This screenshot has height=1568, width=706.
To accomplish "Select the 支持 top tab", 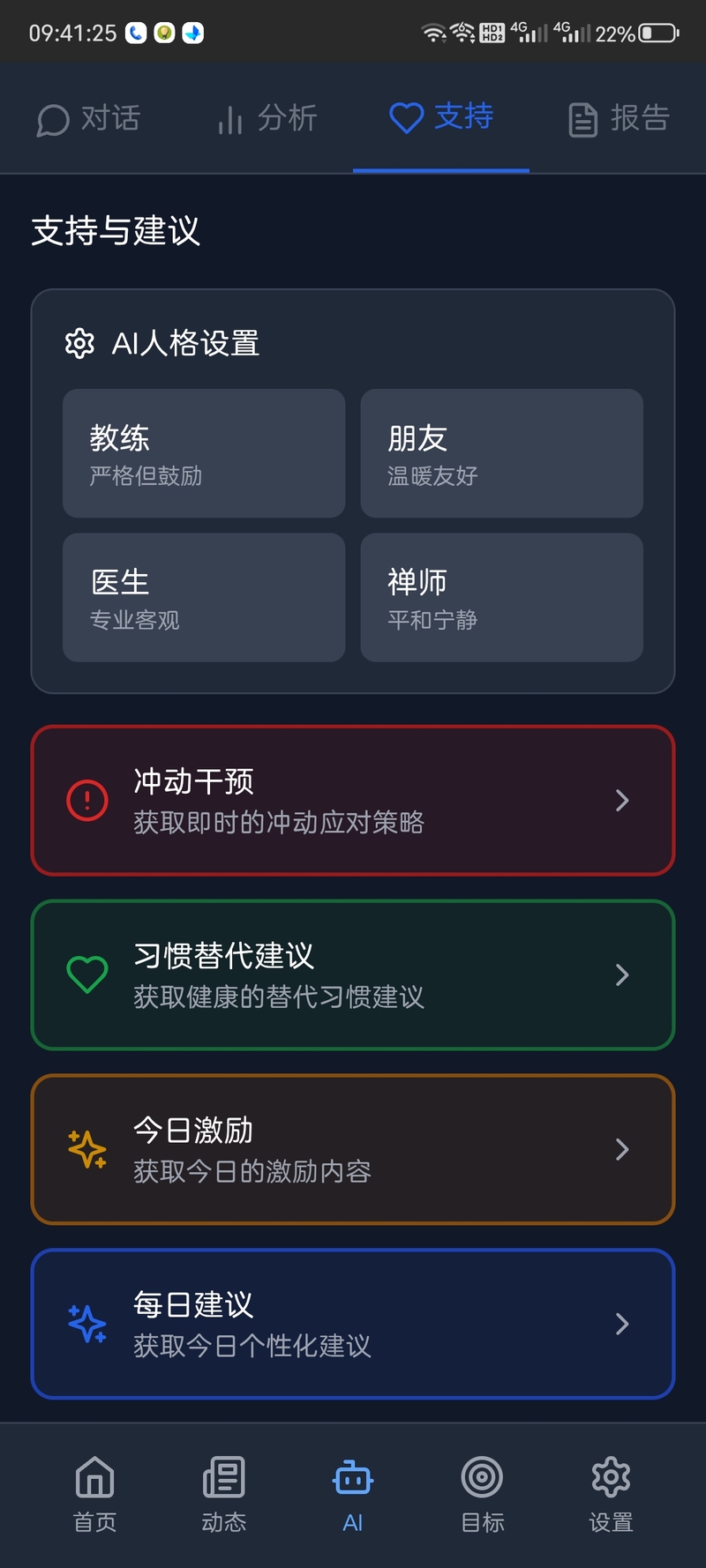I will click(x=441, y=117).
